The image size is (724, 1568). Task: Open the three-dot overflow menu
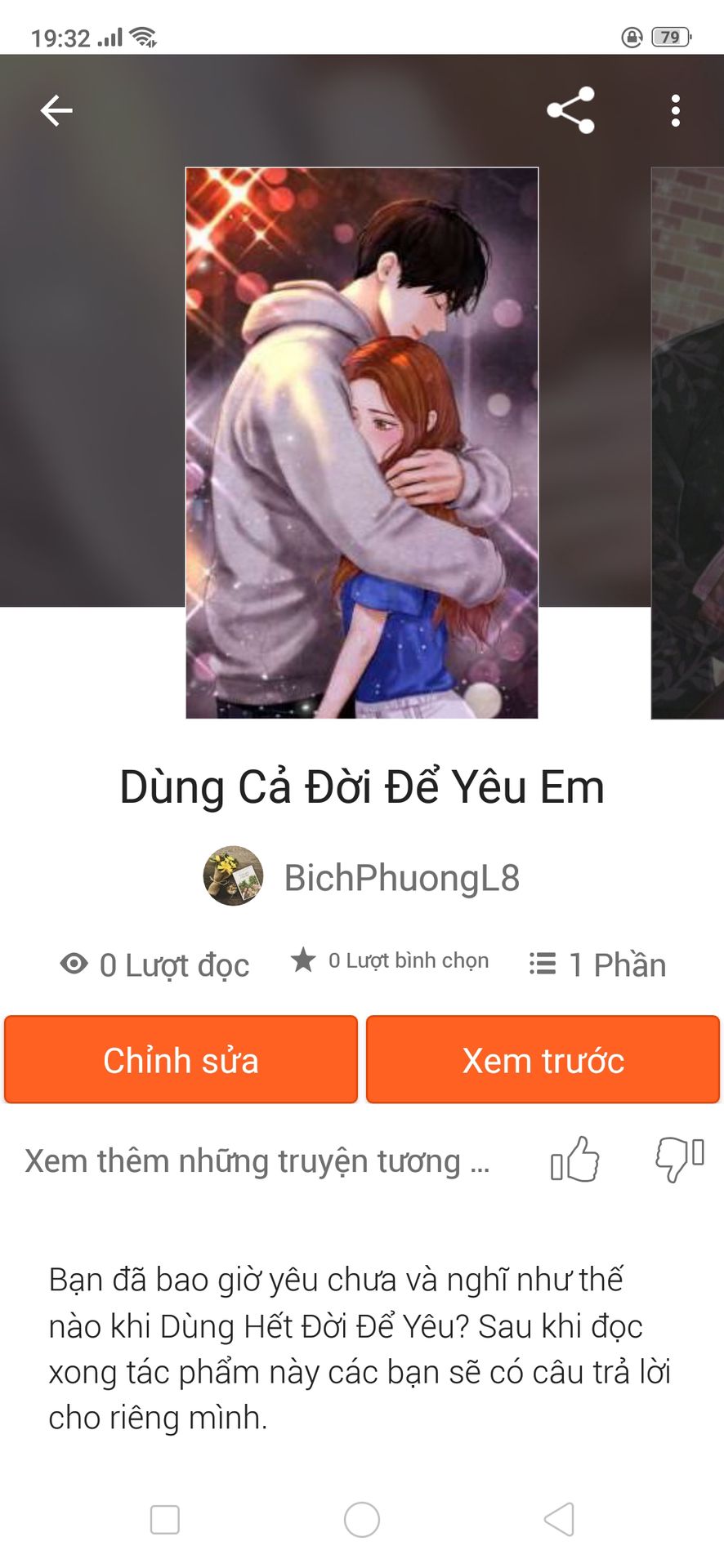[675, 110]
